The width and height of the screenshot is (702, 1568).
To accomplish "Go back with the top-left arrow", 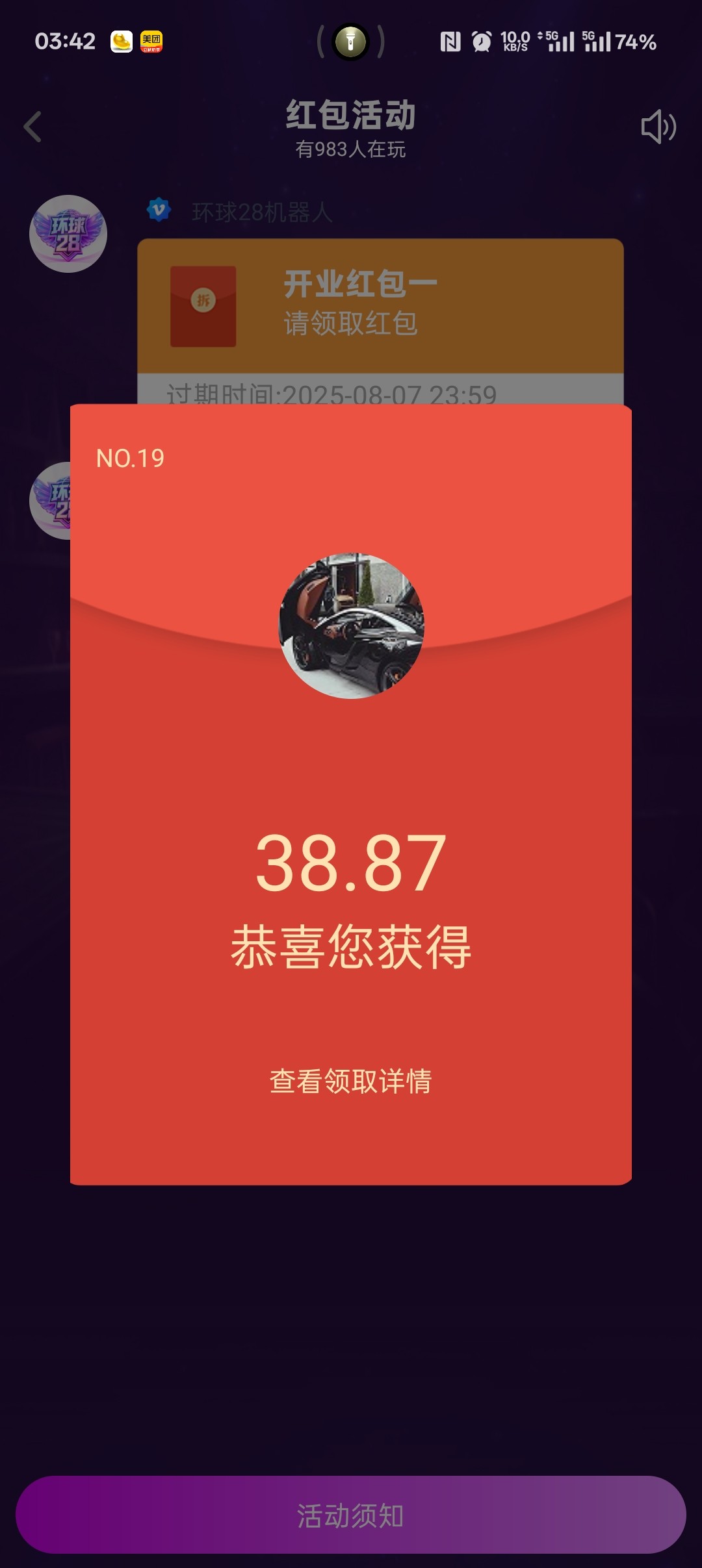I will coord(32,127).
